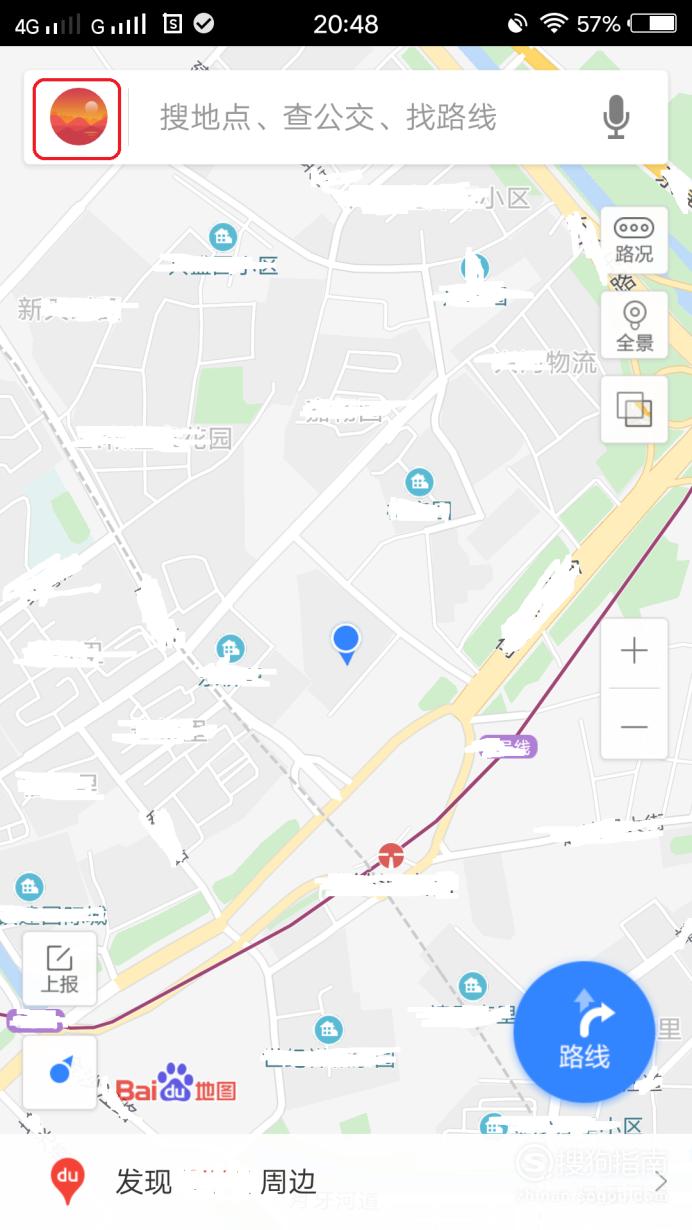Open the map layers selector

pos(634,409)
